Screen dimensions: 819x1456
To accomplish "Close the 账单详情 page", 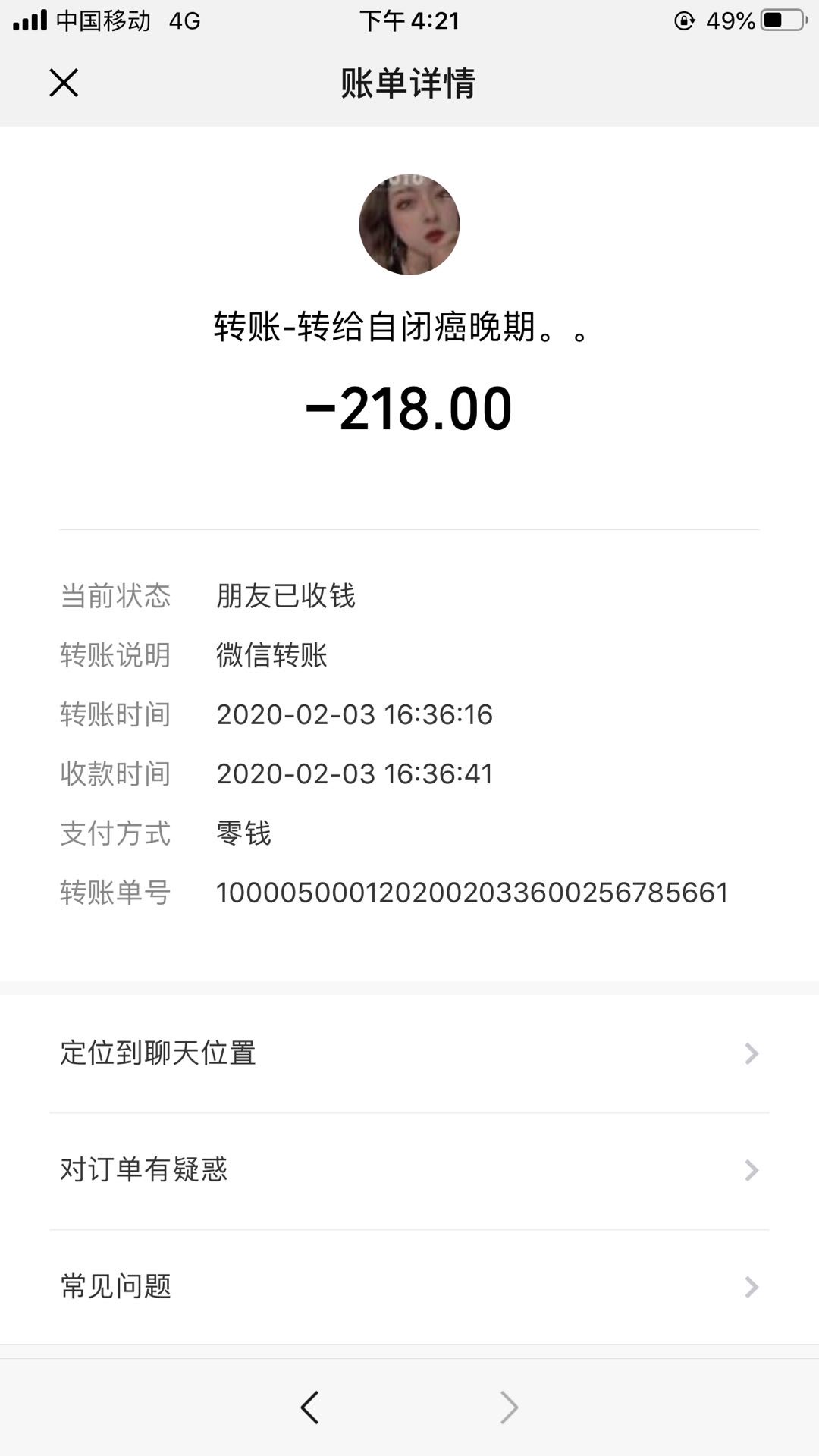I will point(64,83).
